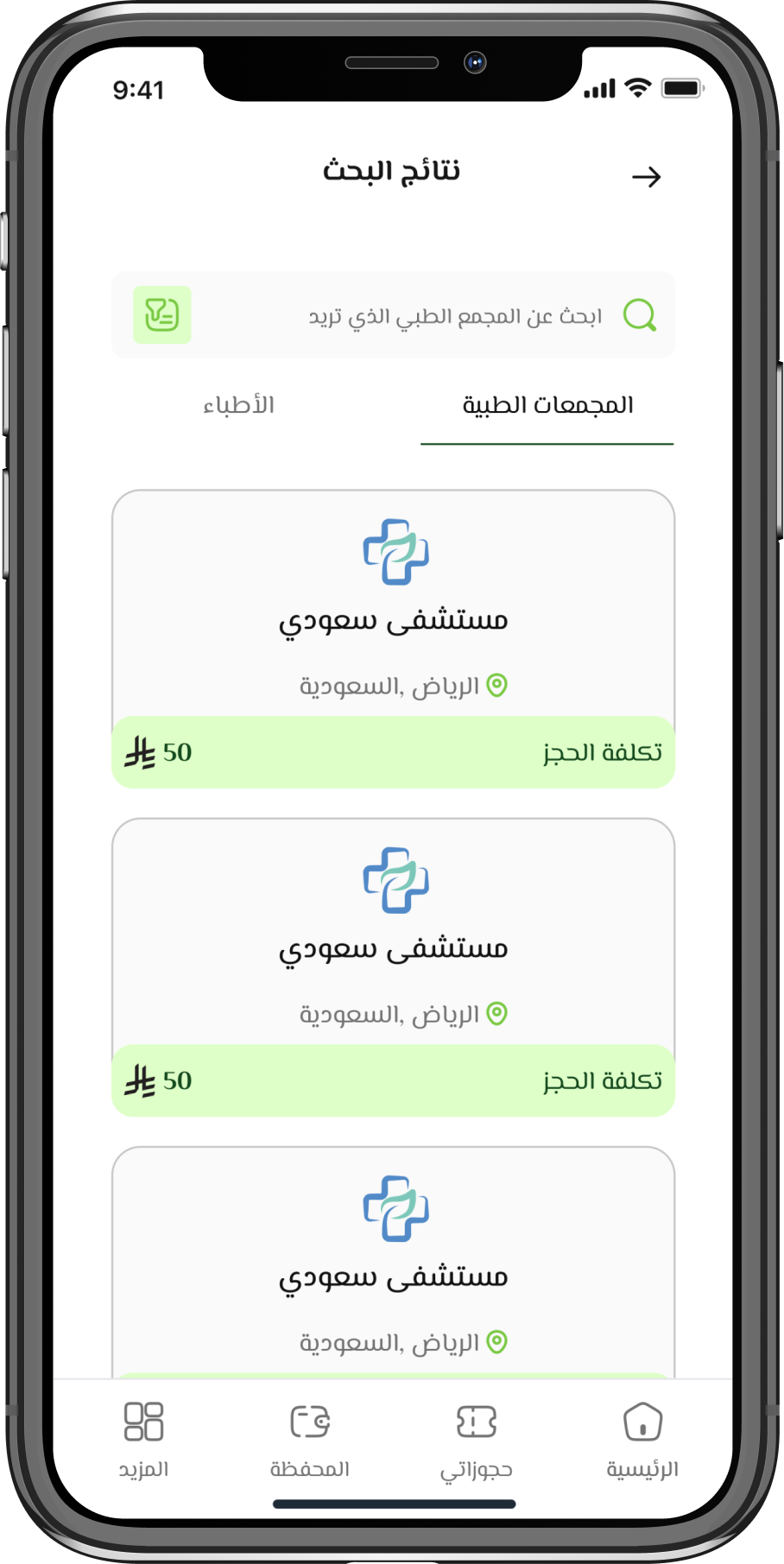784x1564 pixels.
Task: Switch to the الأطباء tab
Action: (x=239, y=405)
